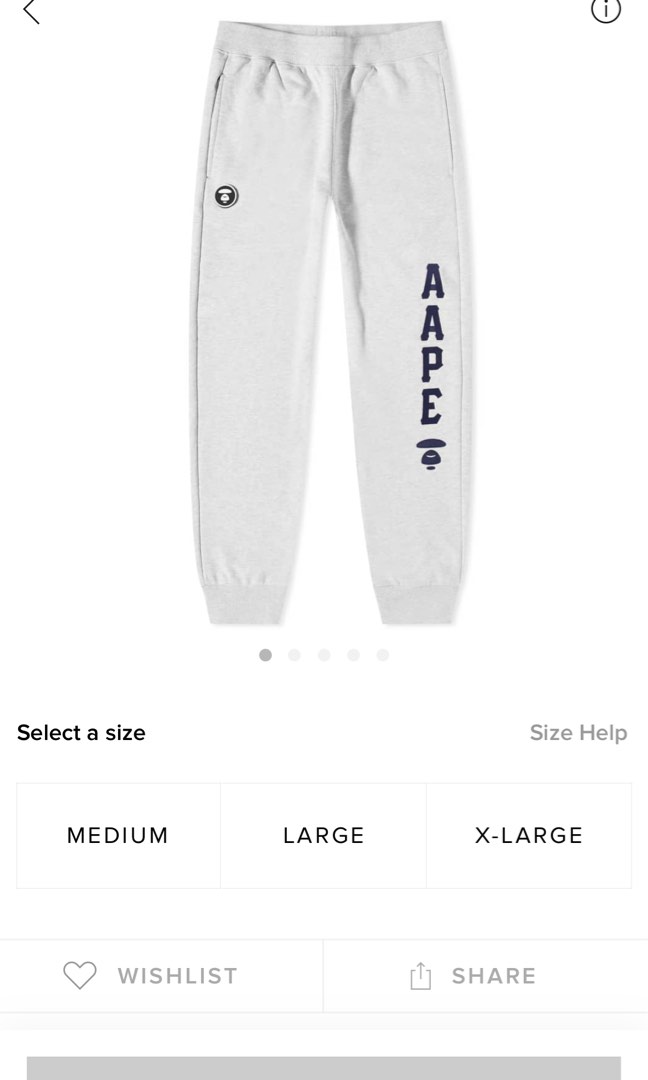Add sweatpants to the wishlist
Screen dimensions: 648x1080
(151, 976)
